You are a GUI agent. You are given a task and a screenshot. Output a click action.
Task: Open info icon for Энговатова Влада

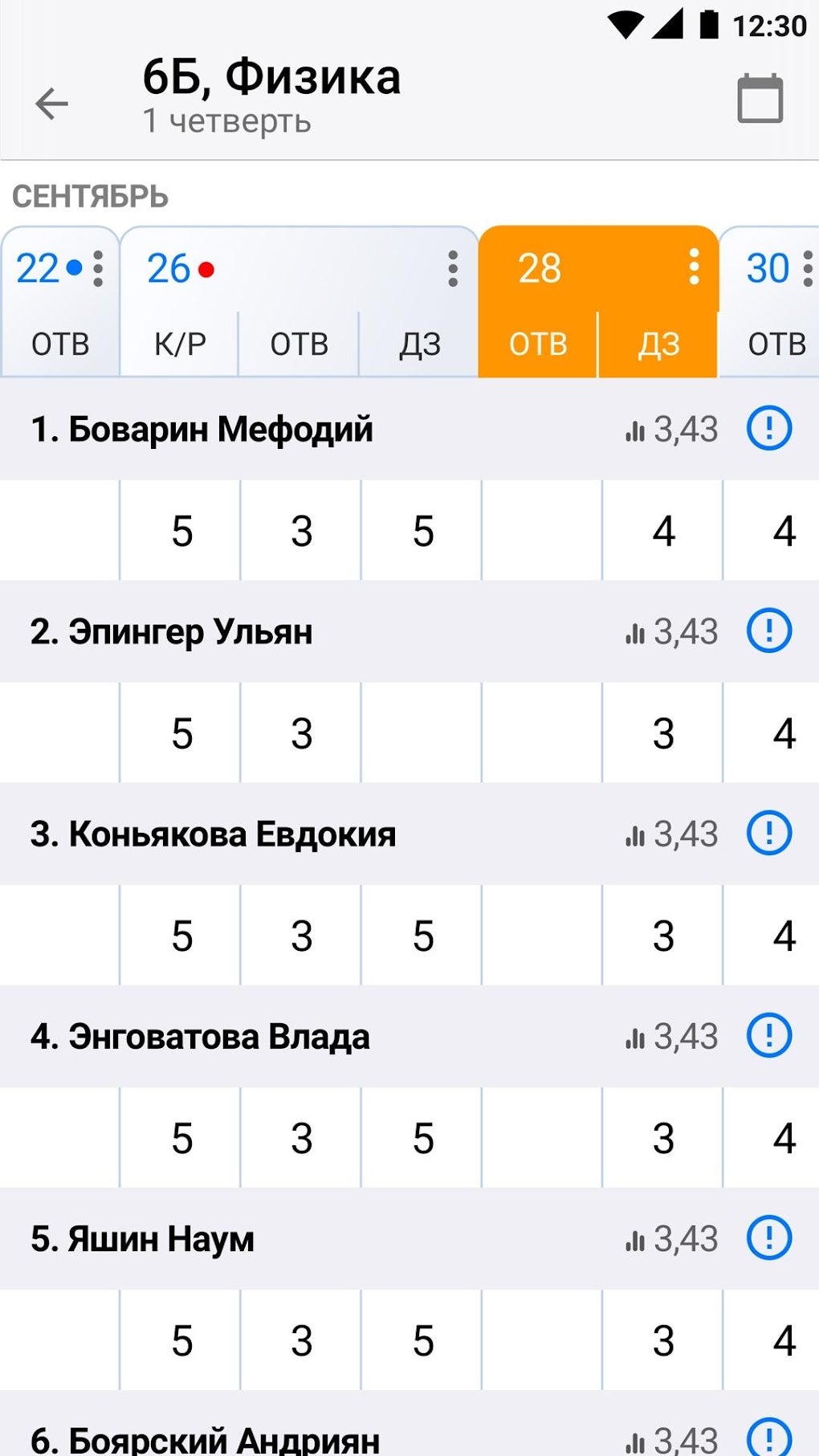click(768, 1035)
